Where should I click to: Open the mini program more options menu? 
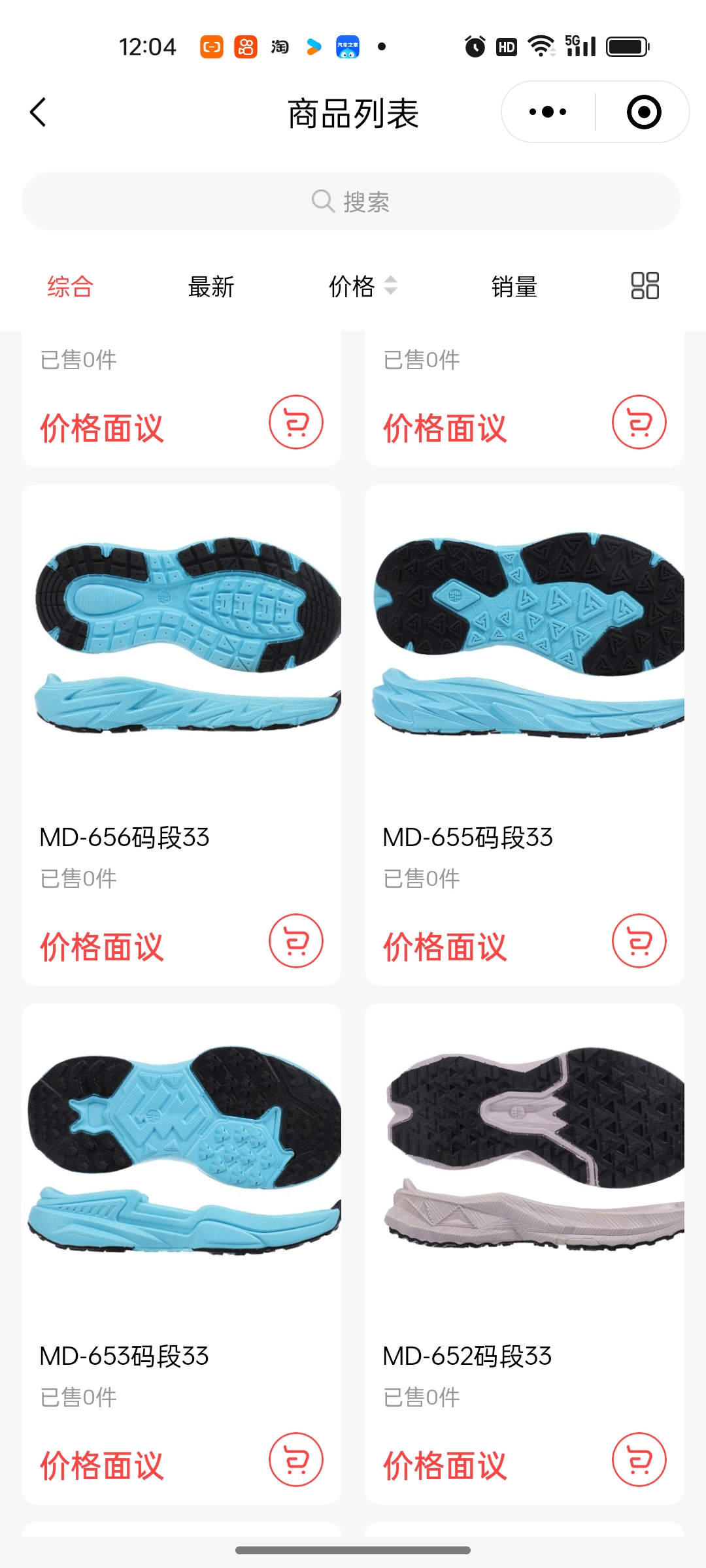[548, 112]
